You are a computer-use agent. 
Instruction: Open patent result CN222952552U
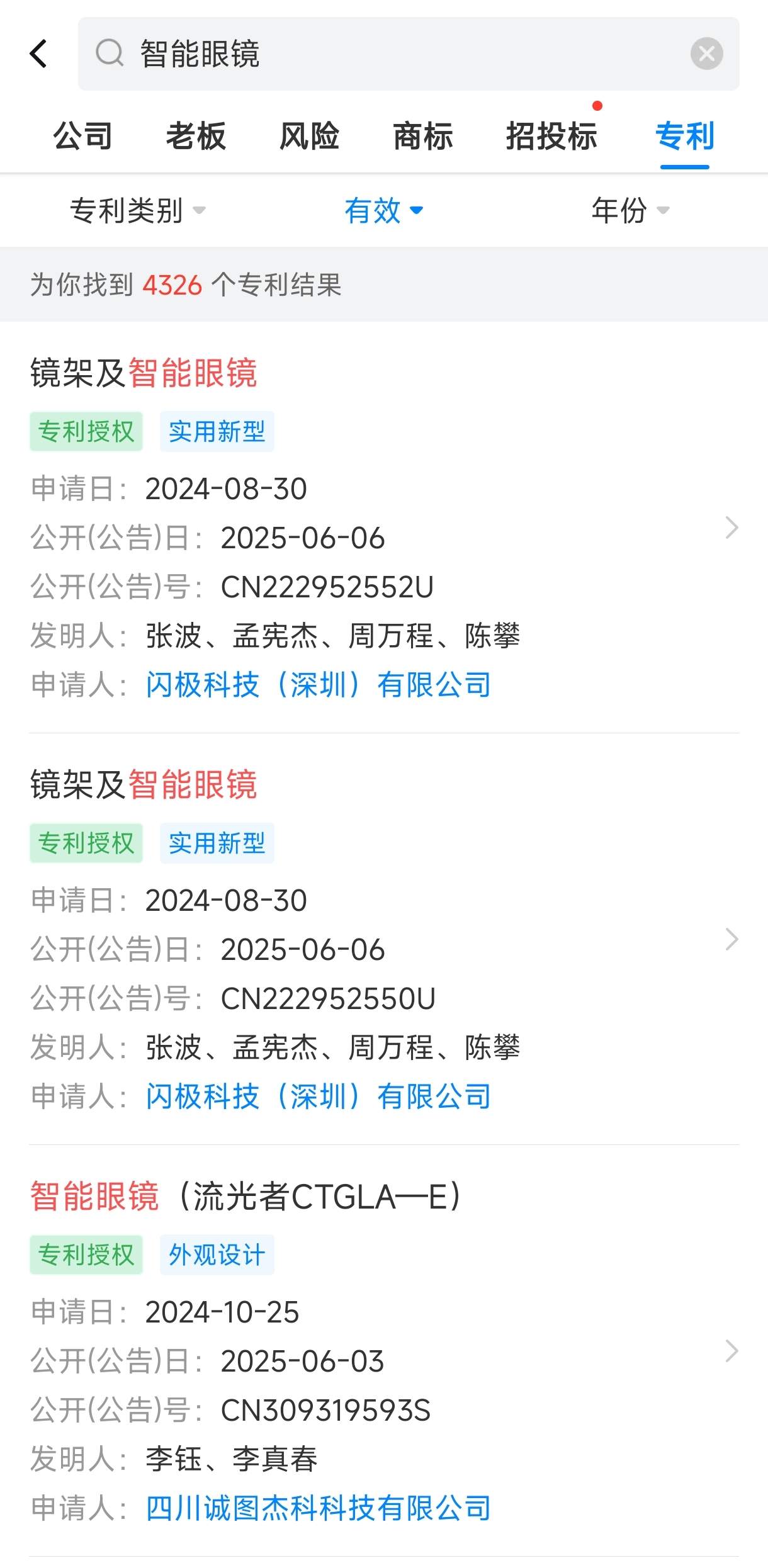click(378, 529)
